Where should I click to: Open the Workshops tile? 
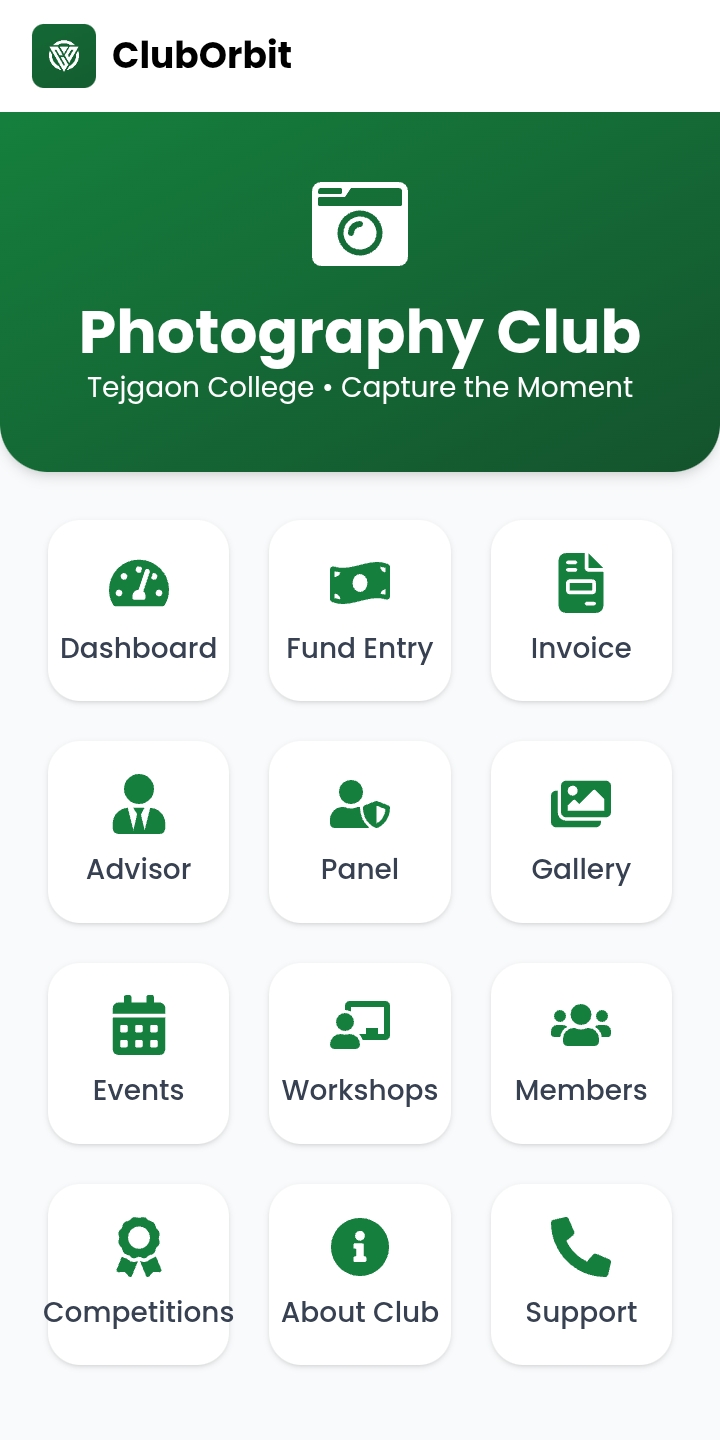click(x=360, y=1053)
